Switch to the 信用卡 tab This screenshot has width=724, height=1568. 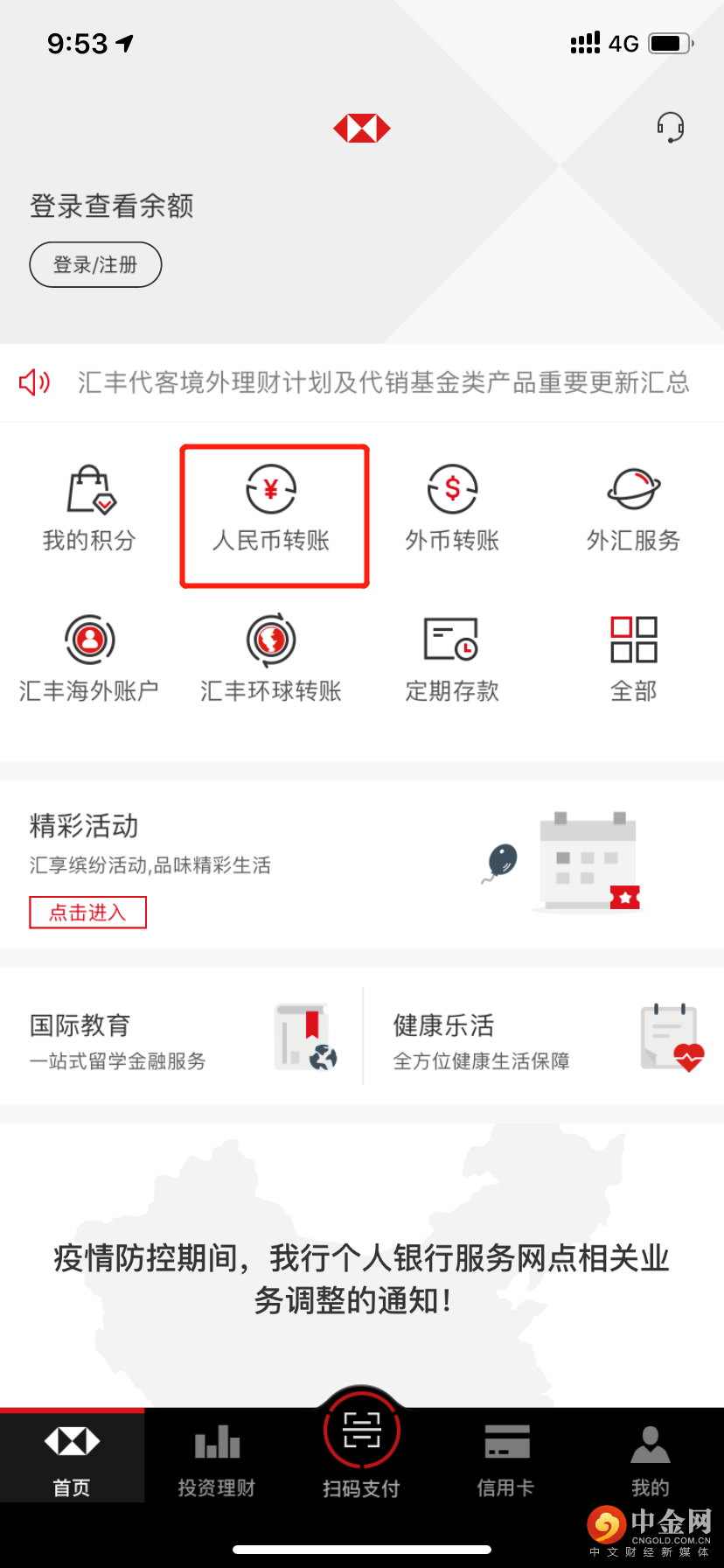pos(506,1459)
